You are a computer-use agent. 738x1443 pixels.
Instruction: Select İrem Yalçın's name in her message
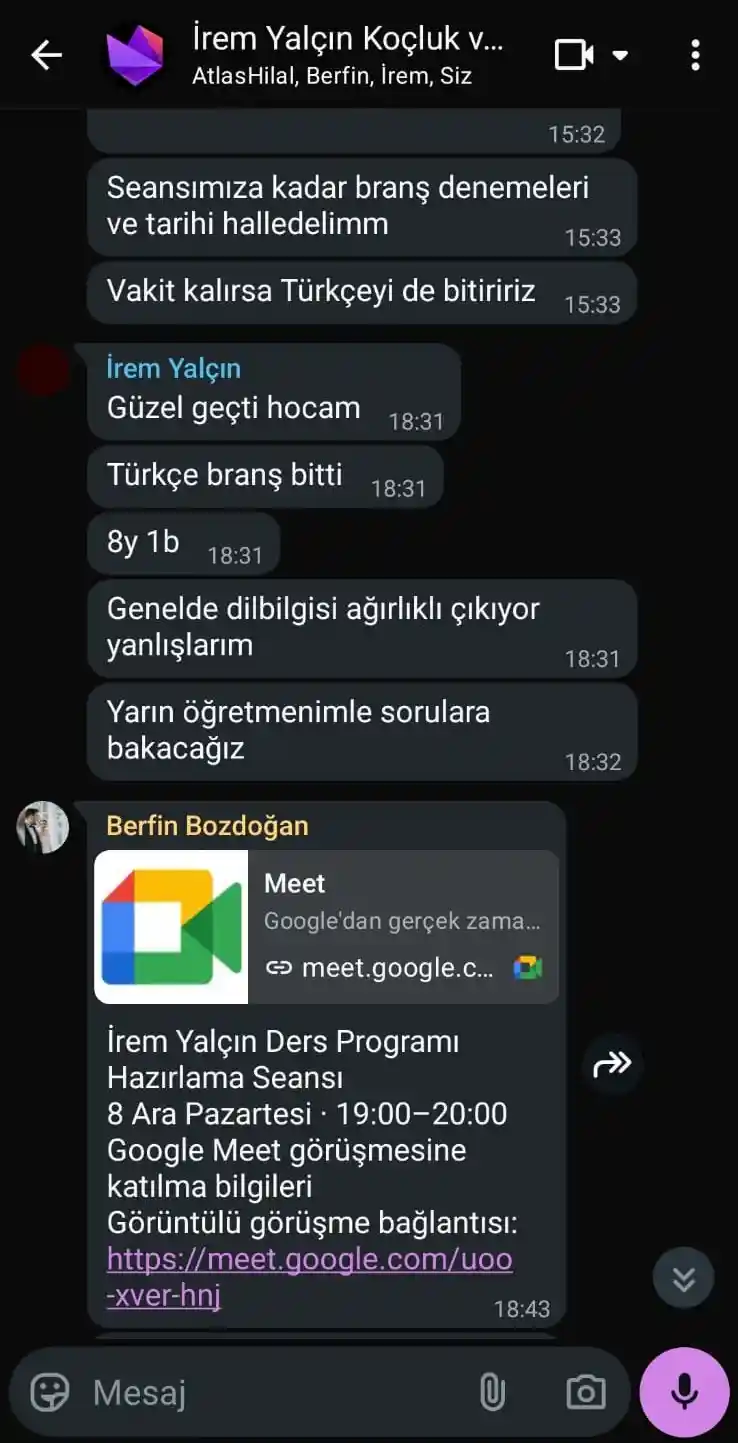pos(174,368)
